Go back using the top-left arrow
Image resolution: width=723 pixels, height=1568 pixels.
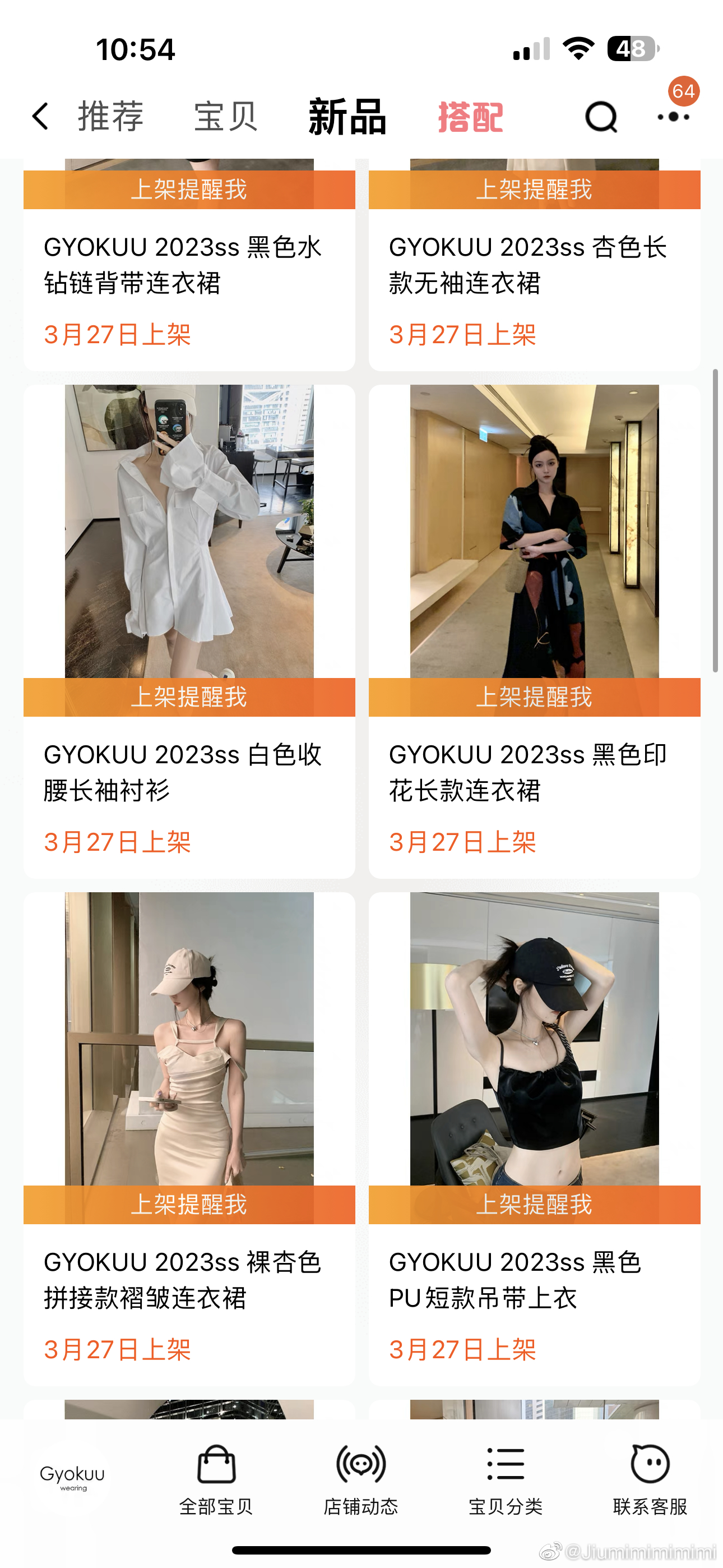pos(40,116)
